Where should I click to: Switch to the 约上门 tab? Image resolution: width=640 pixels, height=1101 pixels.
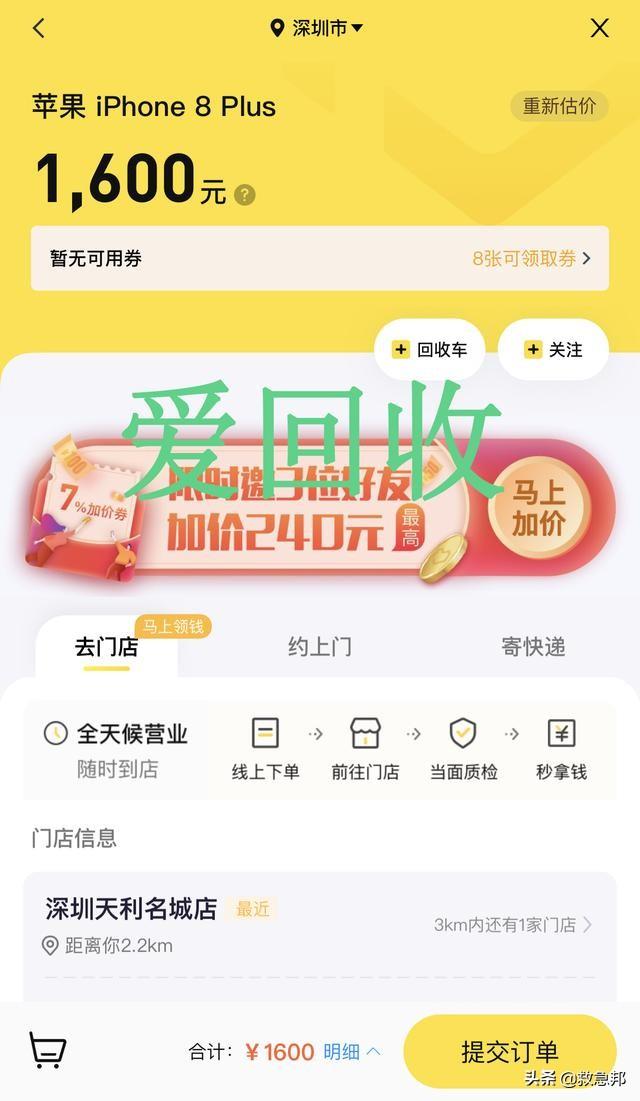pyautogui.click(x=320, y=647)
